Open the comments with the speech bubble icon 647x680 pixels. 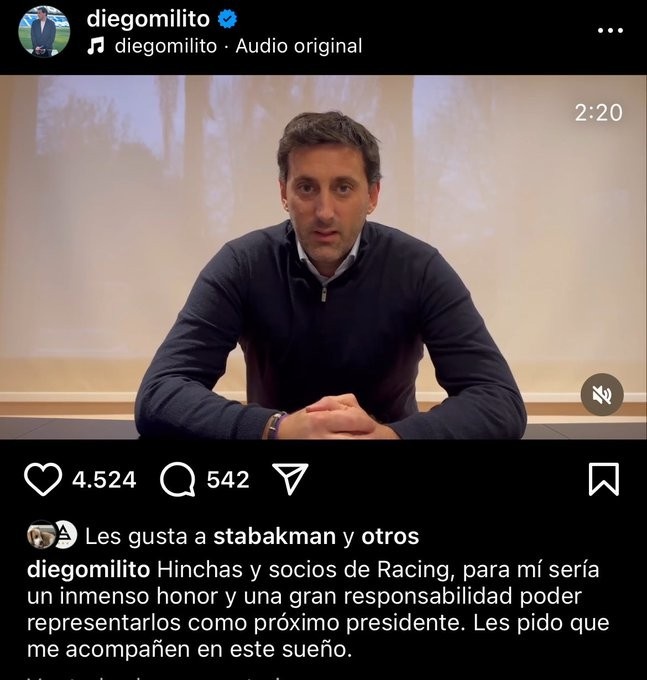click(x=178, y=480)
